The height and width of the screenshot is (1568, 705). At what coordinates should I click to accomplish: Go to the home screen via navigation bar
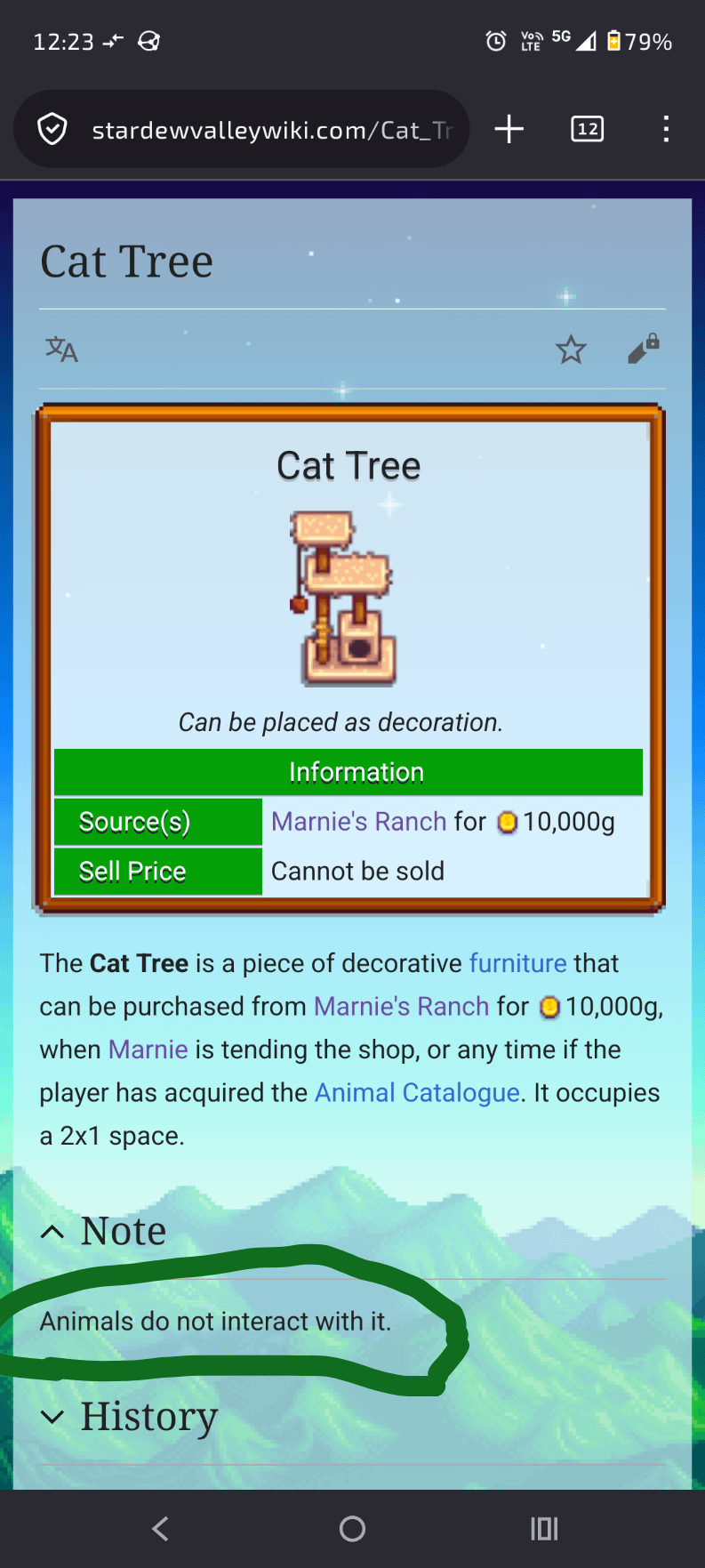pos(352,1529)
